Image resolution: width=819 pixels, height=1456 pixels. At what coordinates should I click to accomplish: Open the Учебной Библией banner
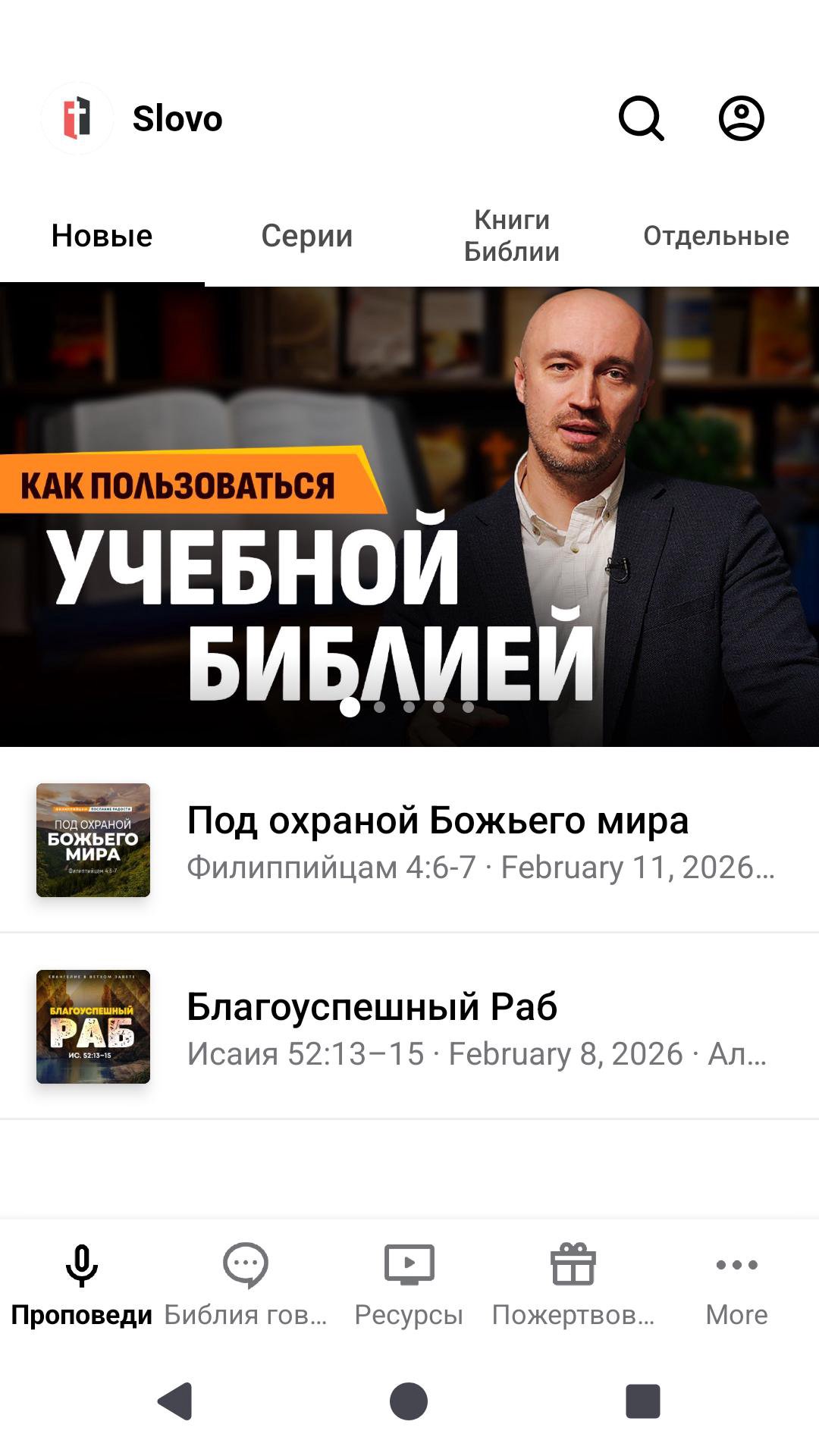[x=409, y=516]
